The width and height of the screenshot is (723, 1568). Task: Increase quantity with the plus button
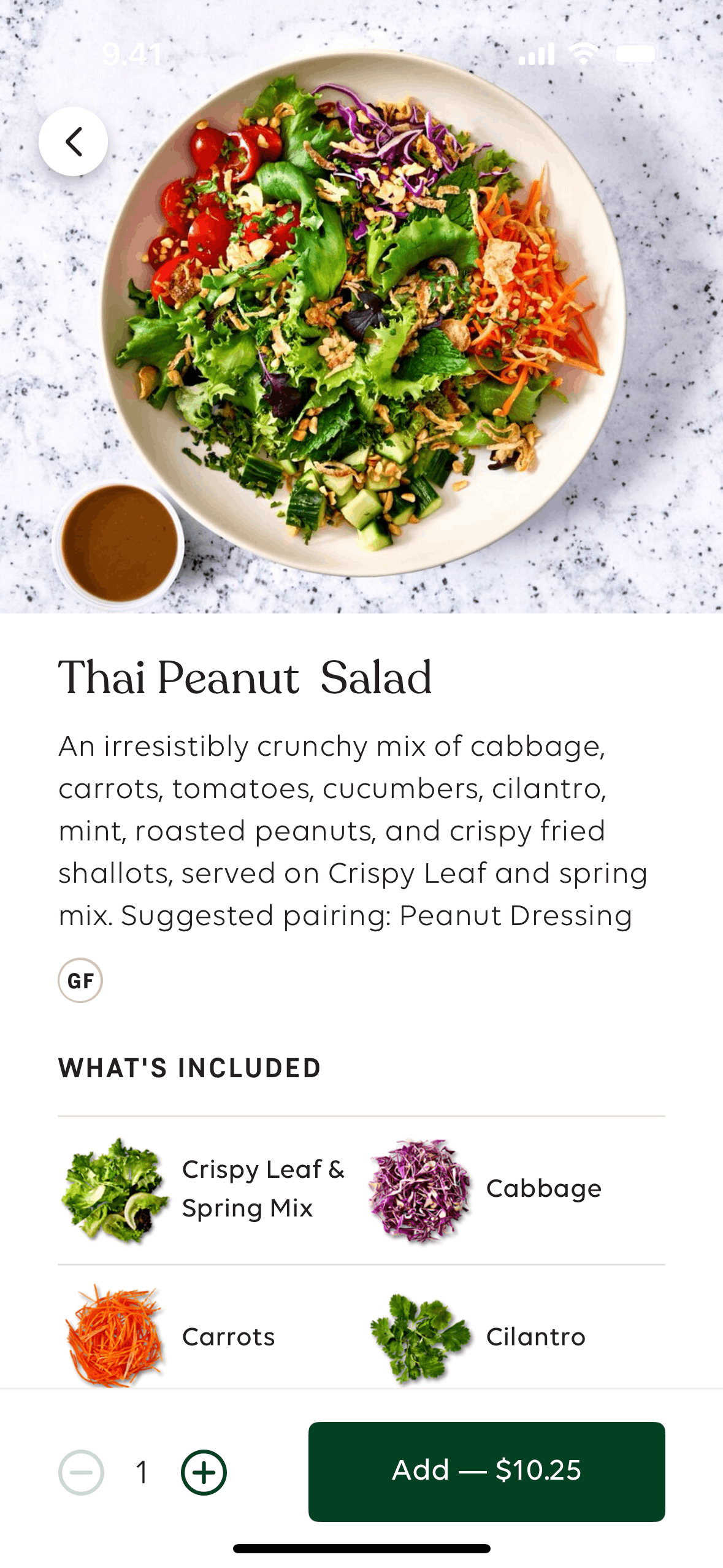click(x=204, y=1472)
